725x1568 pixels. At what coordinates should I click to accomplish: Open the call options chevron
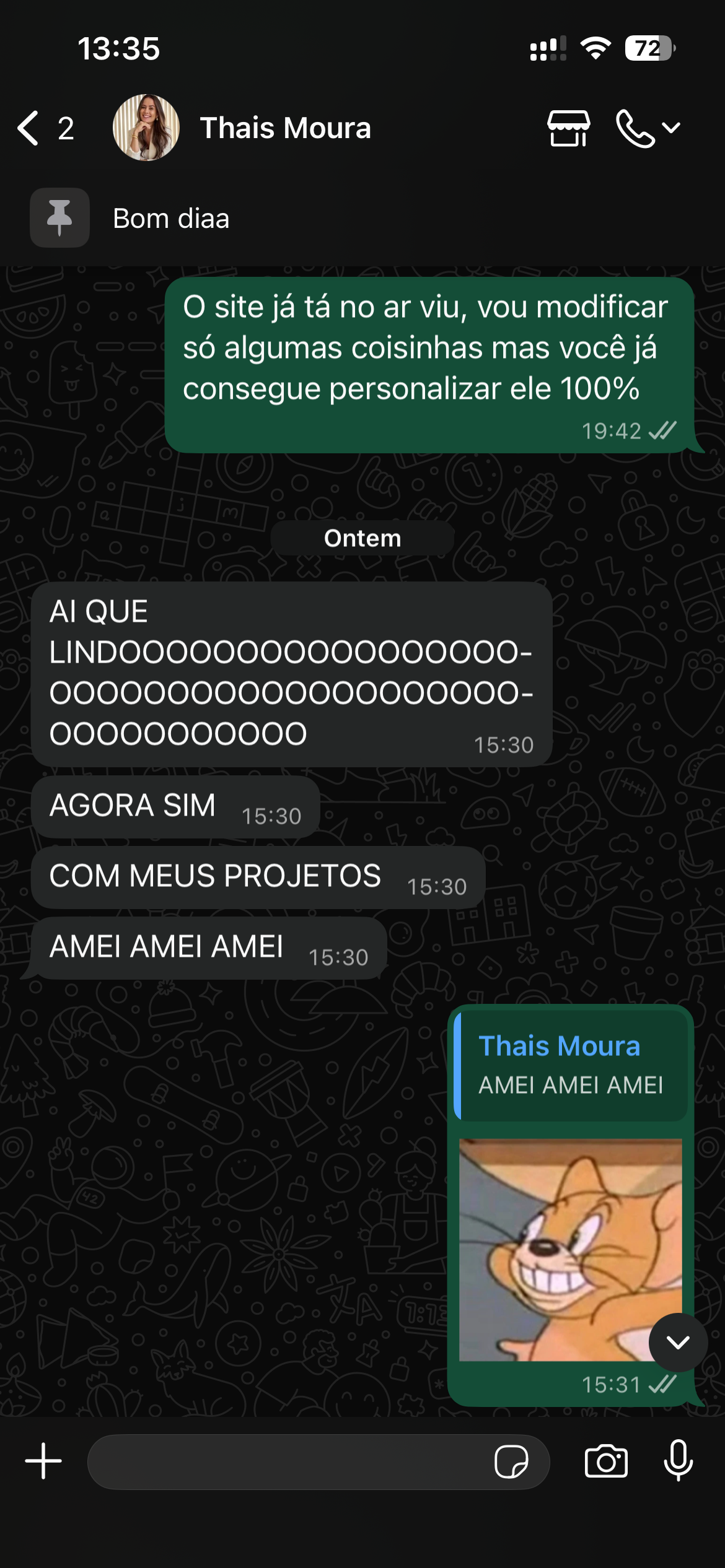pos(671,128)
